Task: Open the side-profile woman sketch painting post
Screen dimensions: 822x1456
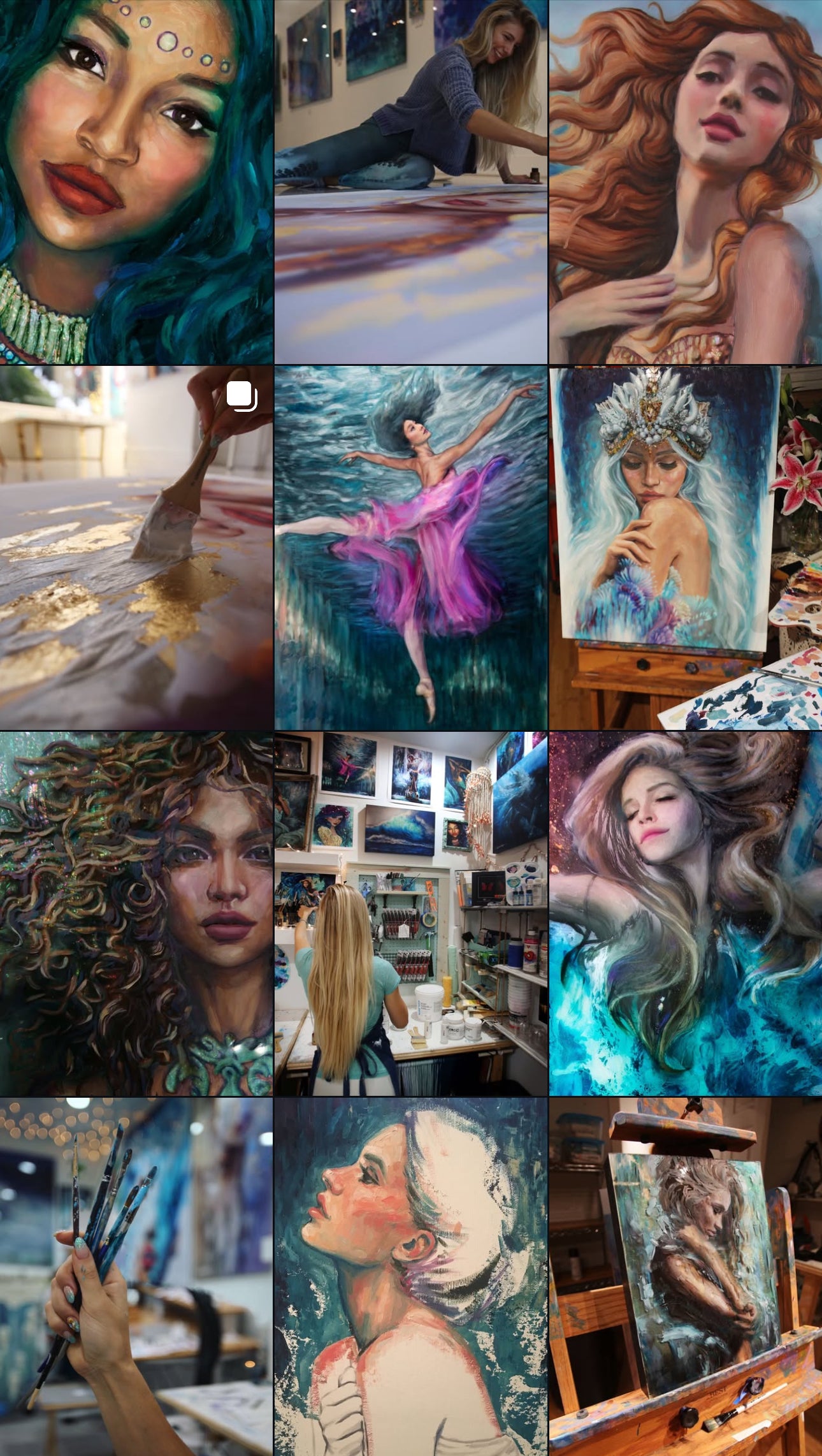Action: [x=411, y=1277]
